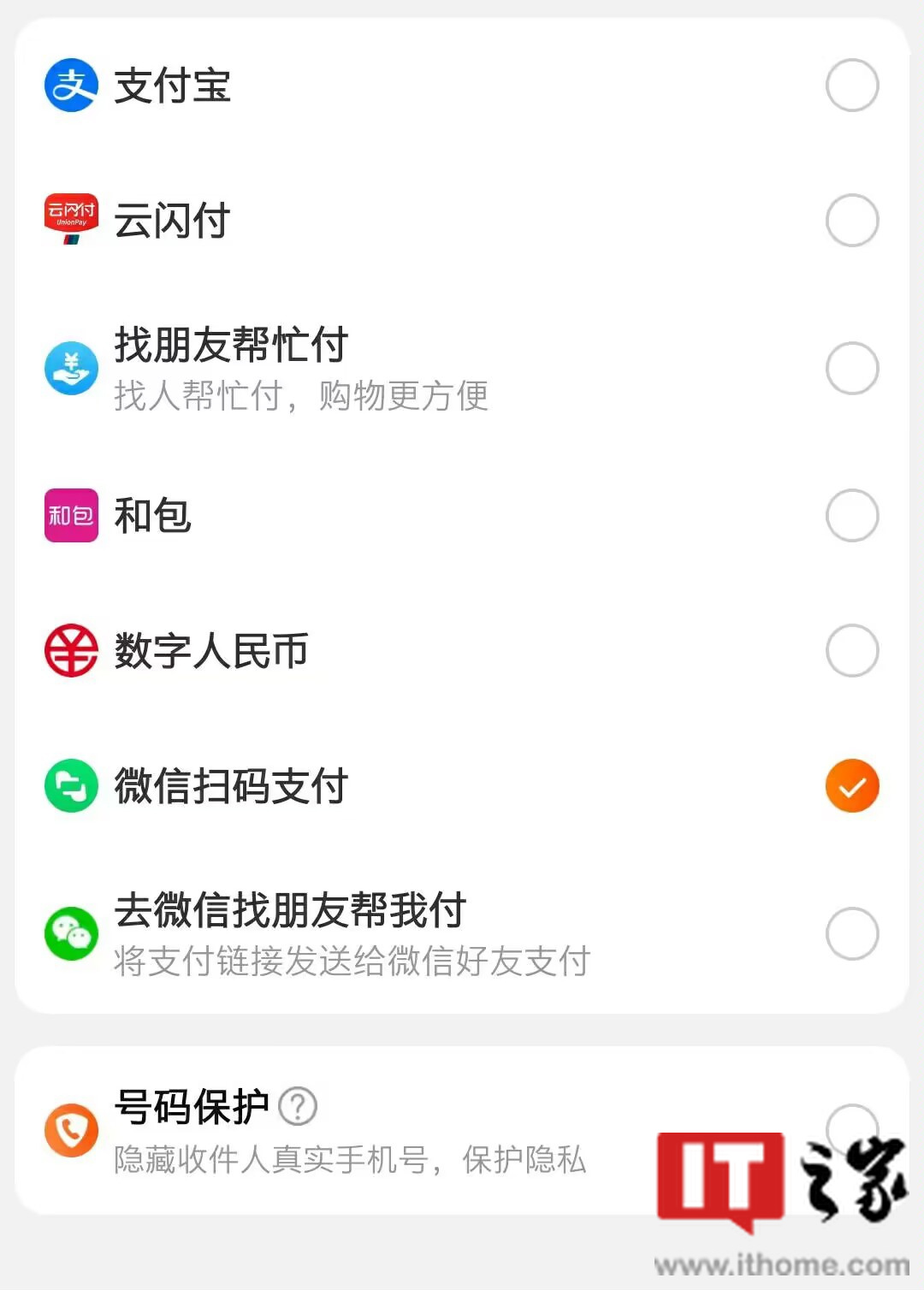Click the pink 和包 wallet icon
Image resolution: width=924 pixels, height=1290 pixels.
pos(72,515)
